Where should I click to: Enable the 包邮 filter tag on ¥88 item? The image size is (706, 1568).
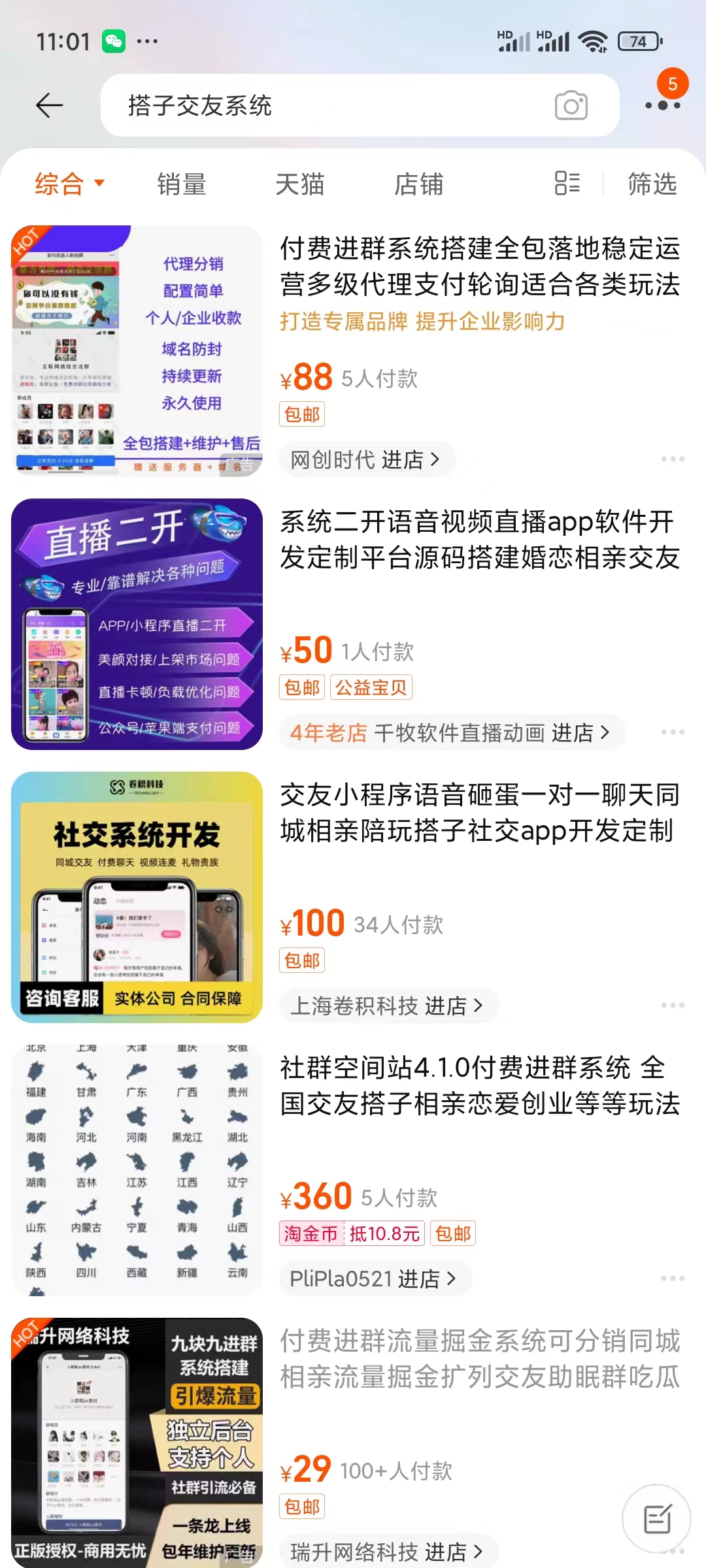(x=301, y=413)
